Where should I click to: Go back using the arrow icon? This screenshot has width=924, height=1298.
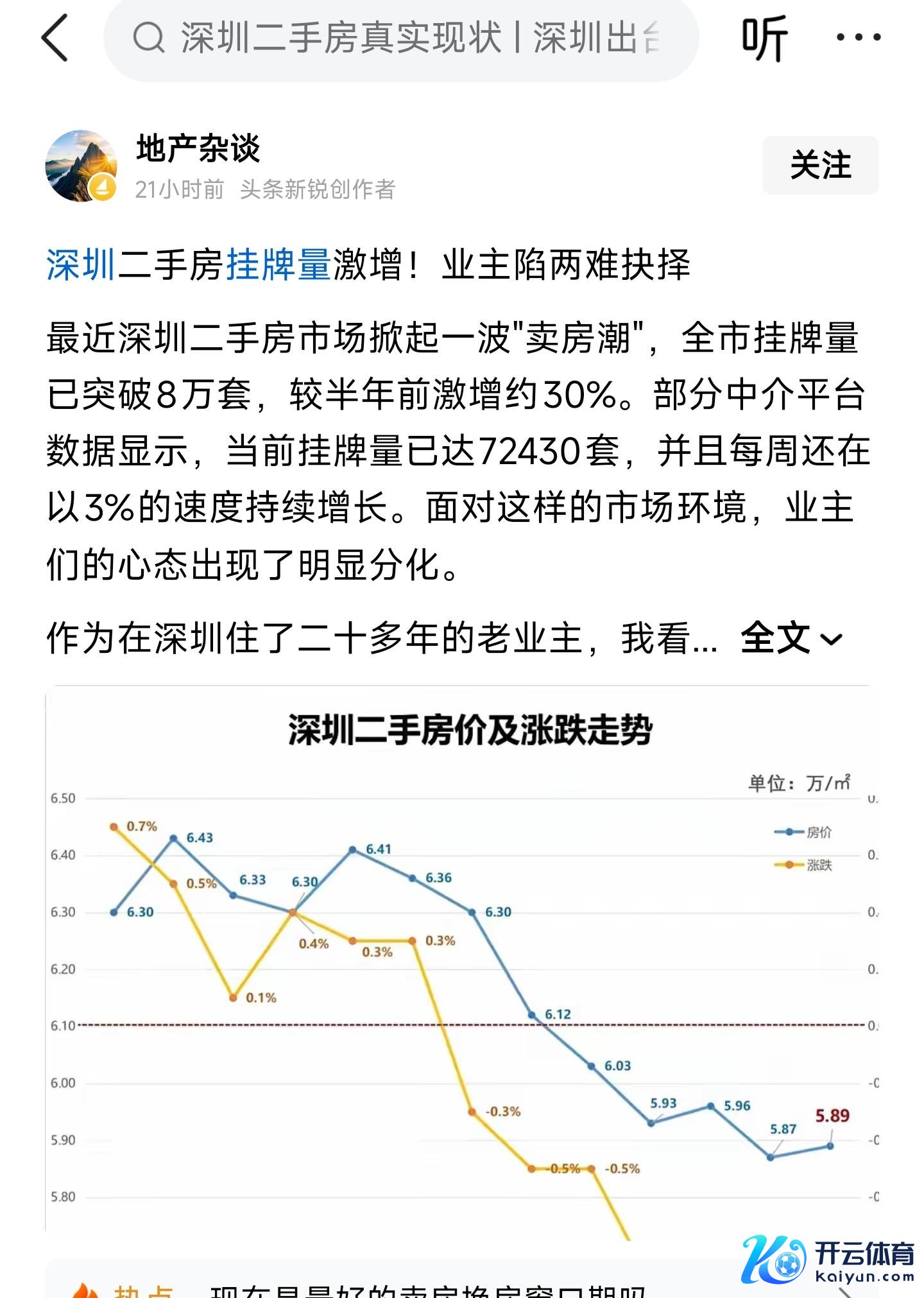pyautogui.click(x=55, y=39)
